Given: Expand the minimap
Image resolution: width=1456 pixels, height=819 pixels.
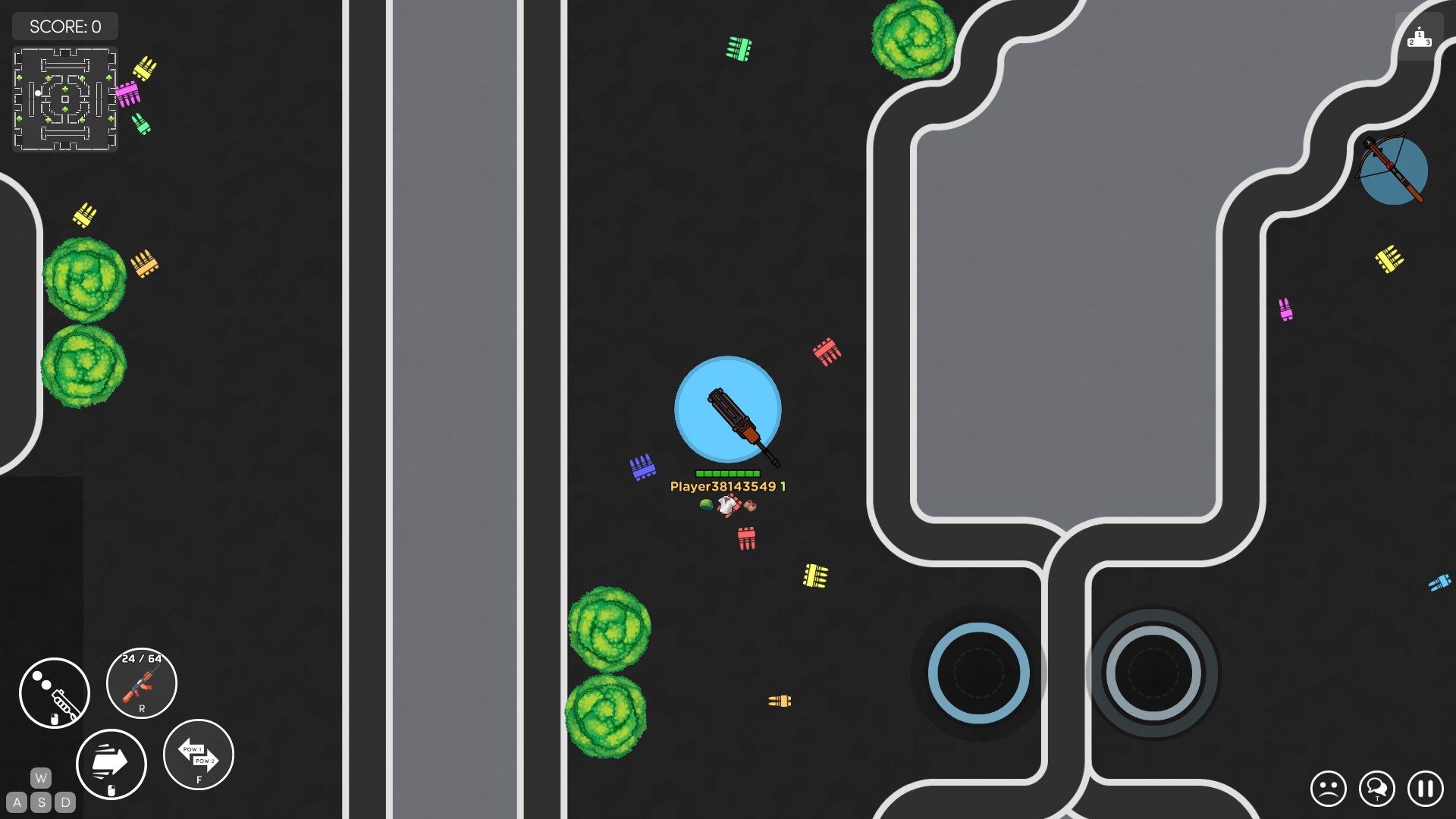Looking at the screenshot, I should click(x=65, y=99).
